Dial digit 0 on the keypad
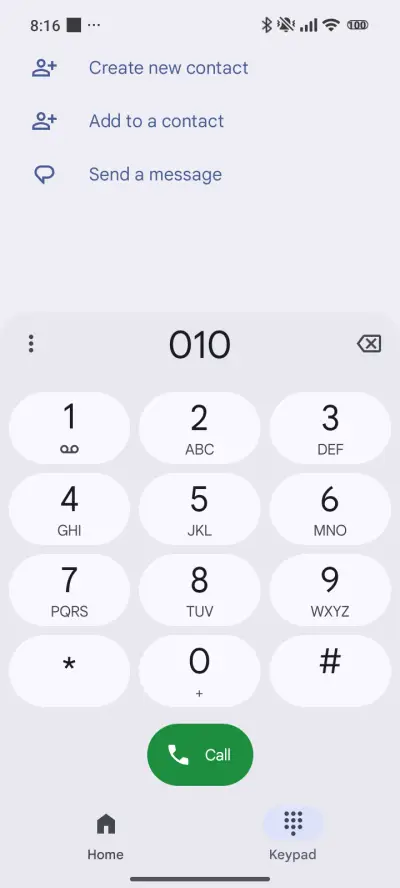This screenshot has width=400, height=888. tap(199, 671)
